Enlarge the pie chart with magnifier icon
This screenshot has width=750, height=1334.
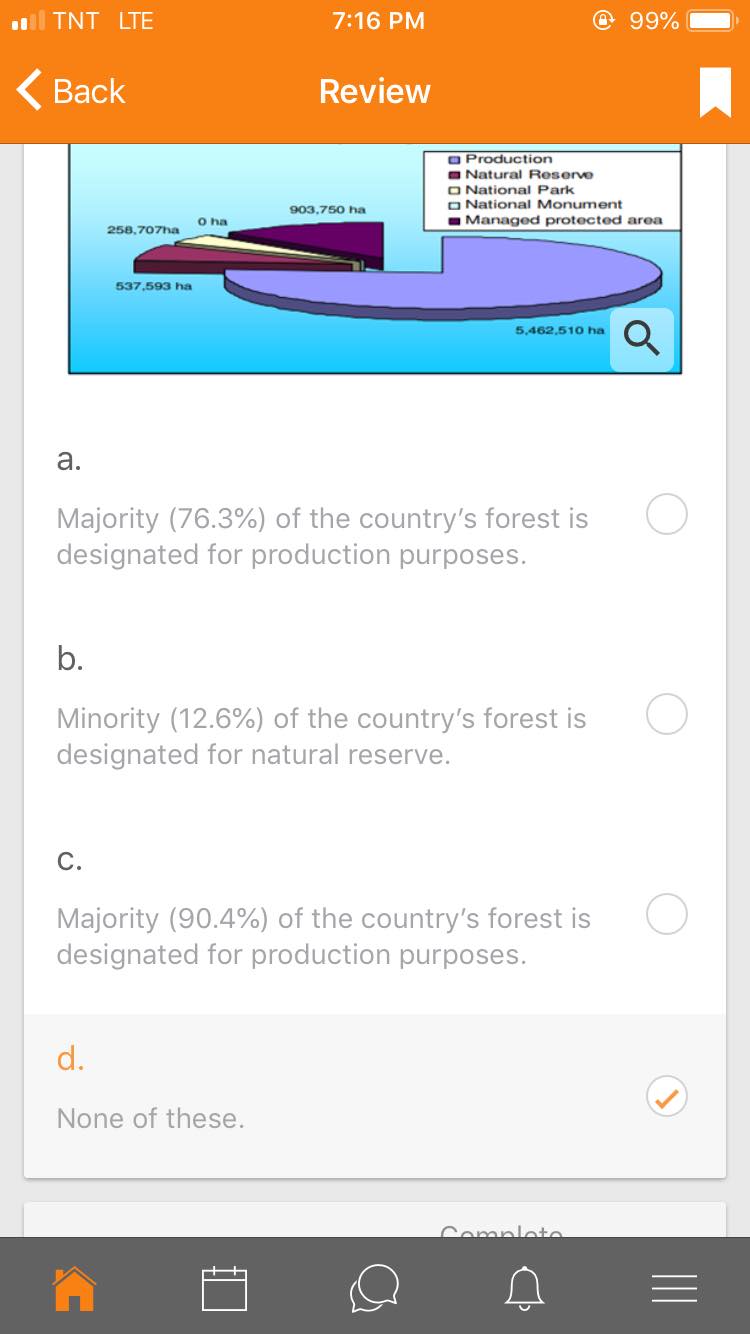coord(642,340)
